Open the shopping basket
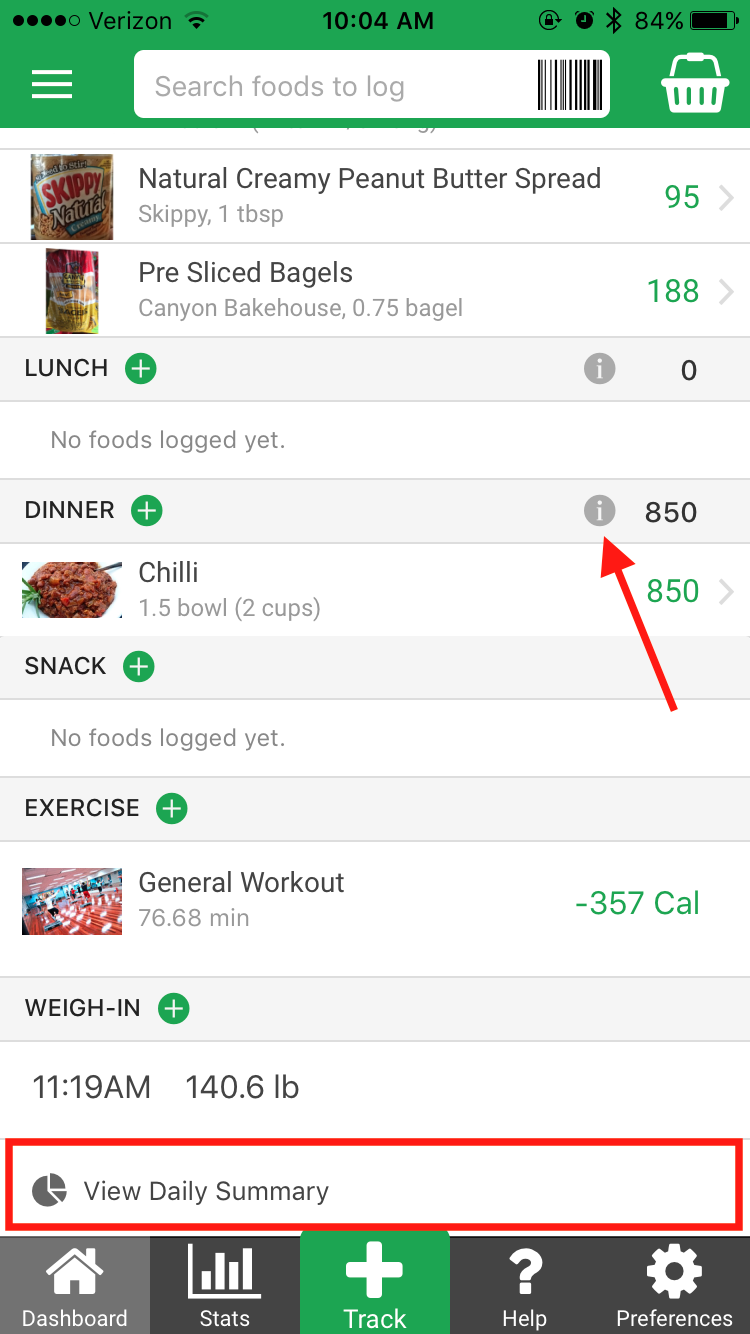This screenshot has width=750, height=1334. click(695, 84)
